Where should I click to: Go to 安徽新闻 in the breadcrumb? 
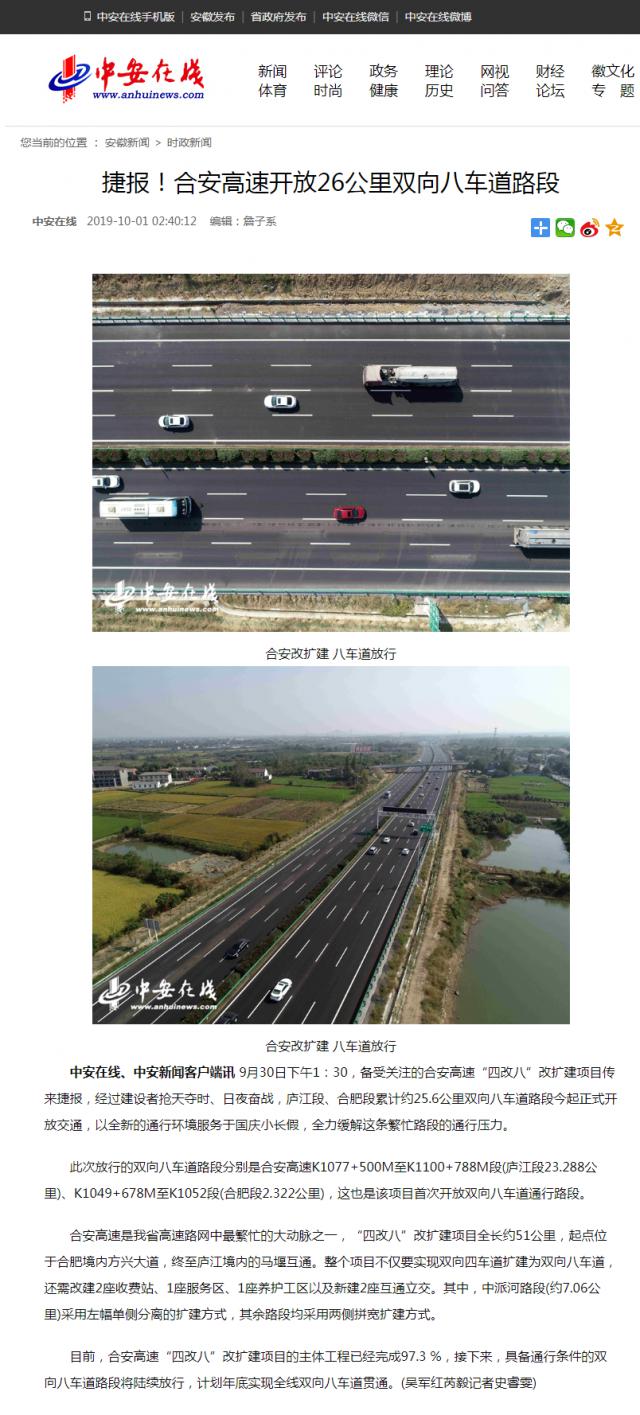127,143
